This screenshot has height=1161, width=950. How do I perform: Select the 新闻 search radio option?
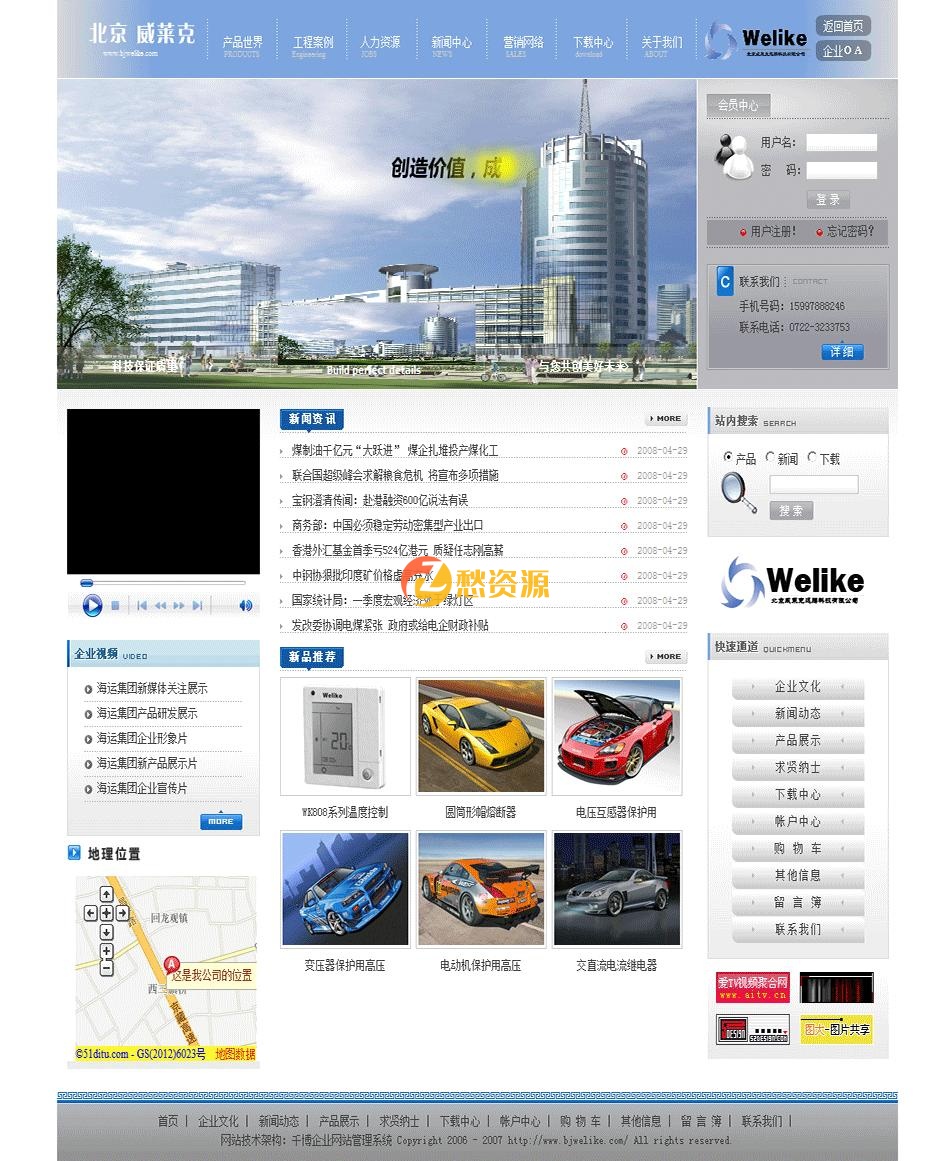771,458
